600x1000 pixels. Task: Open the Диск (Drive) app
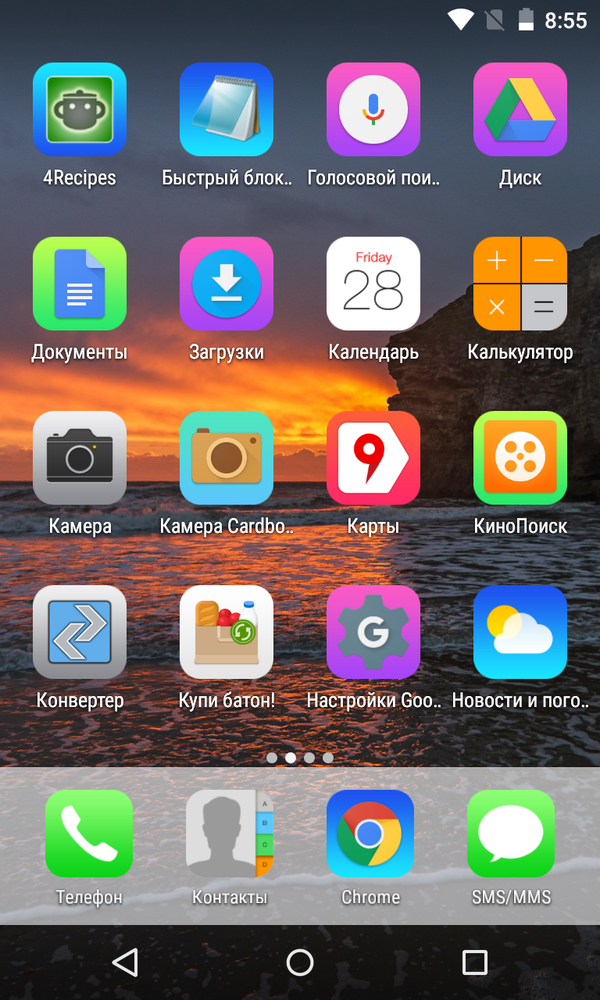point(520,110)
